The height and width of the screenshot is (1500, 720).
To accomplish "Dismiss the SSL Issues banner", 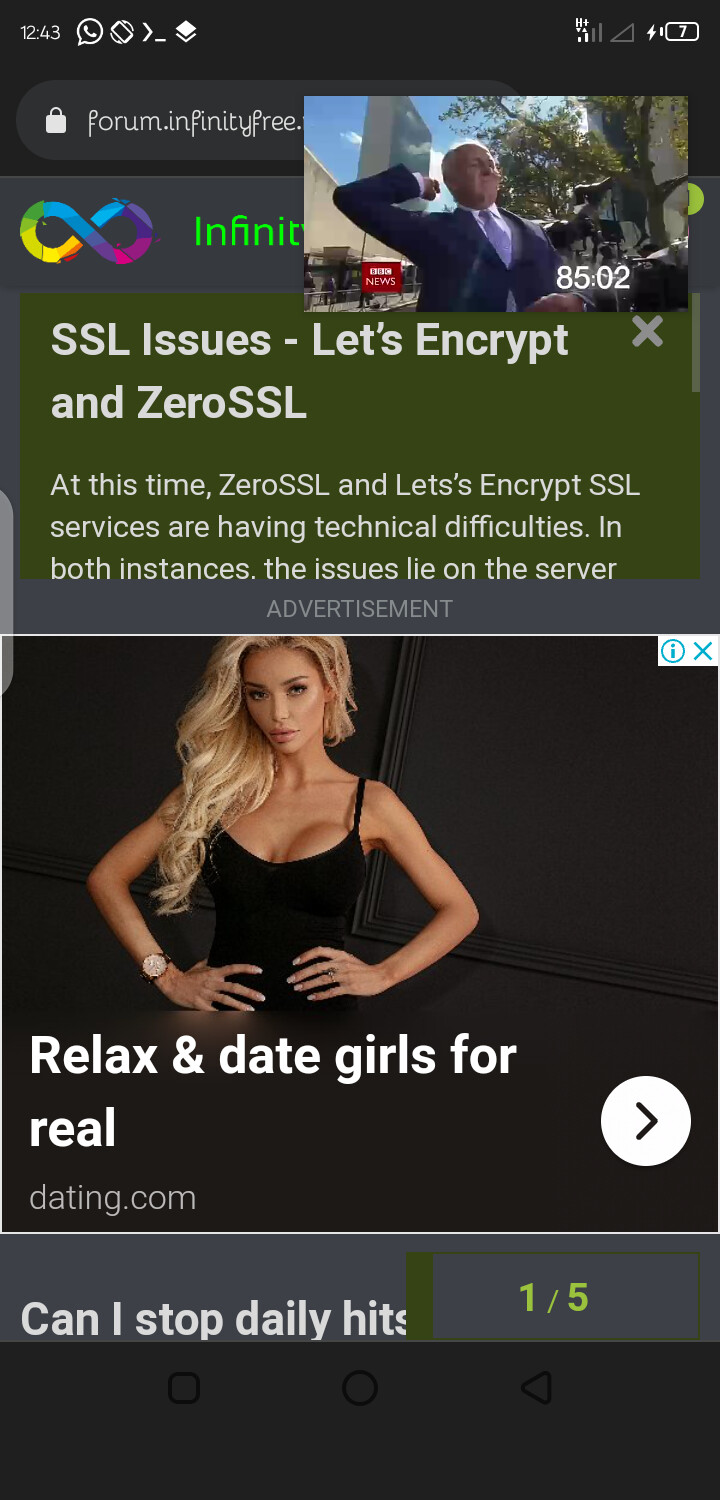I will tap(647, 332).
